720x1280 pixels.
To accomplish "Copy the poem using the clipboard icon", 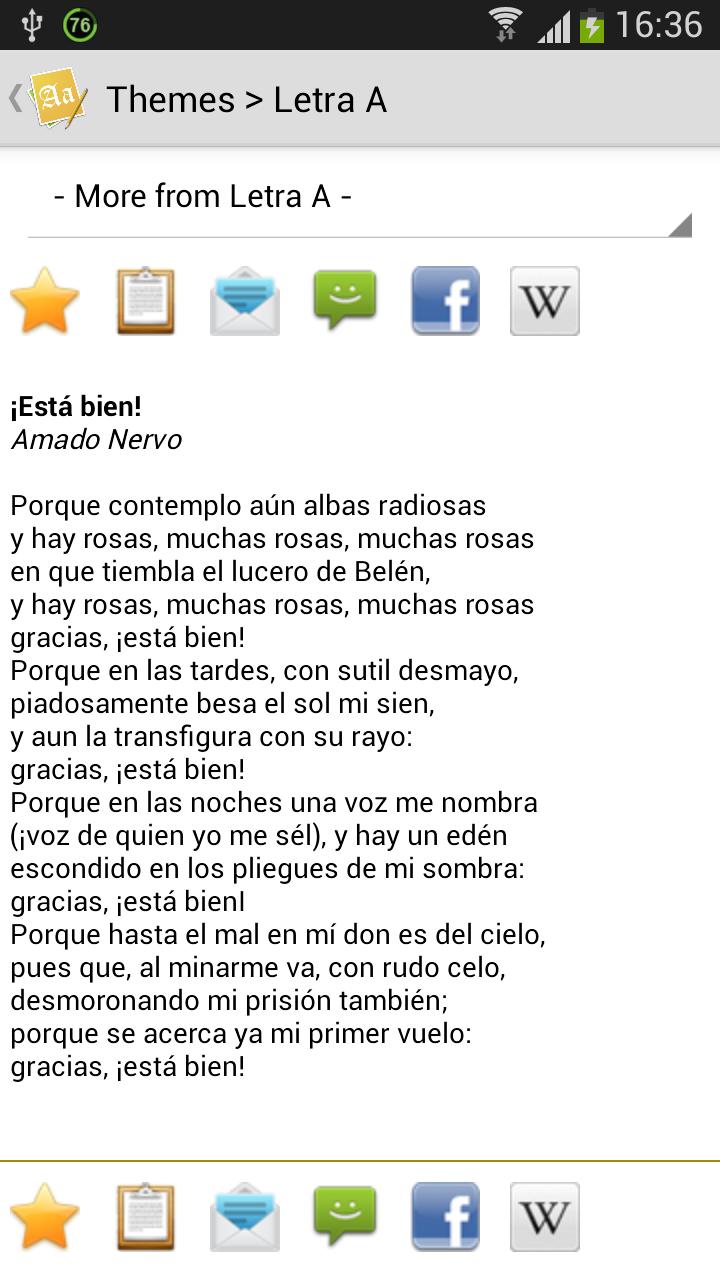I will 144,300.
